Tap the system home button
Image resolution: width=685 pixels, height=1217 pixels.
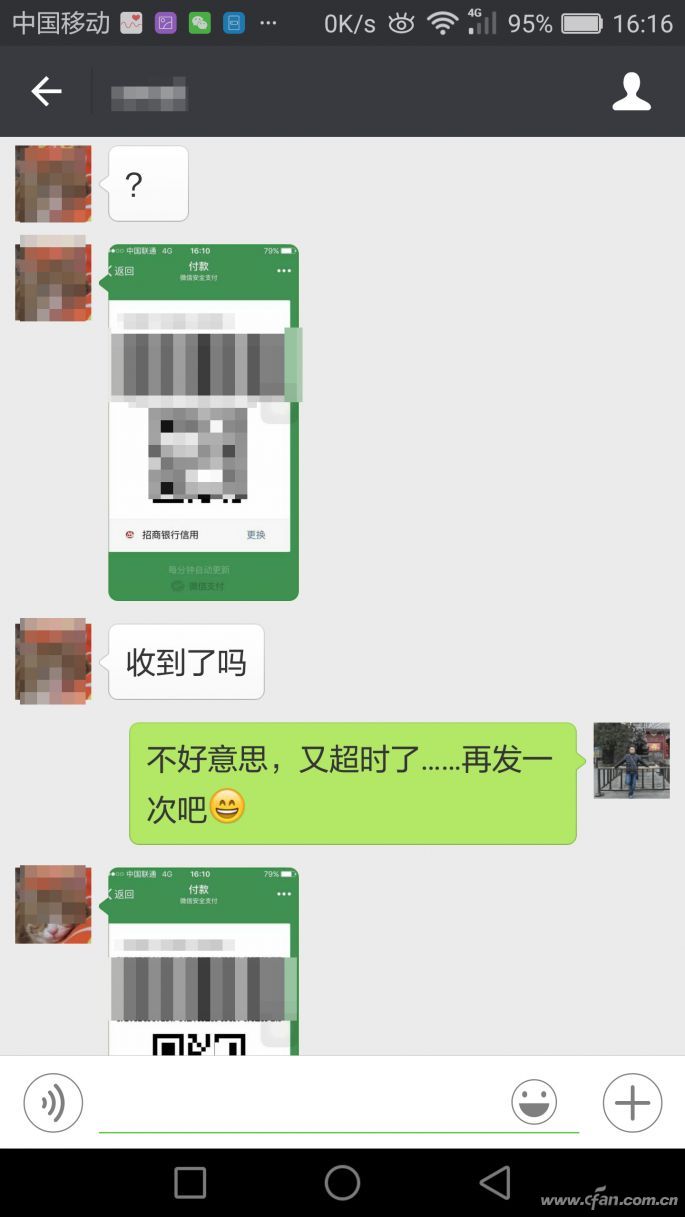point(342,1182)
